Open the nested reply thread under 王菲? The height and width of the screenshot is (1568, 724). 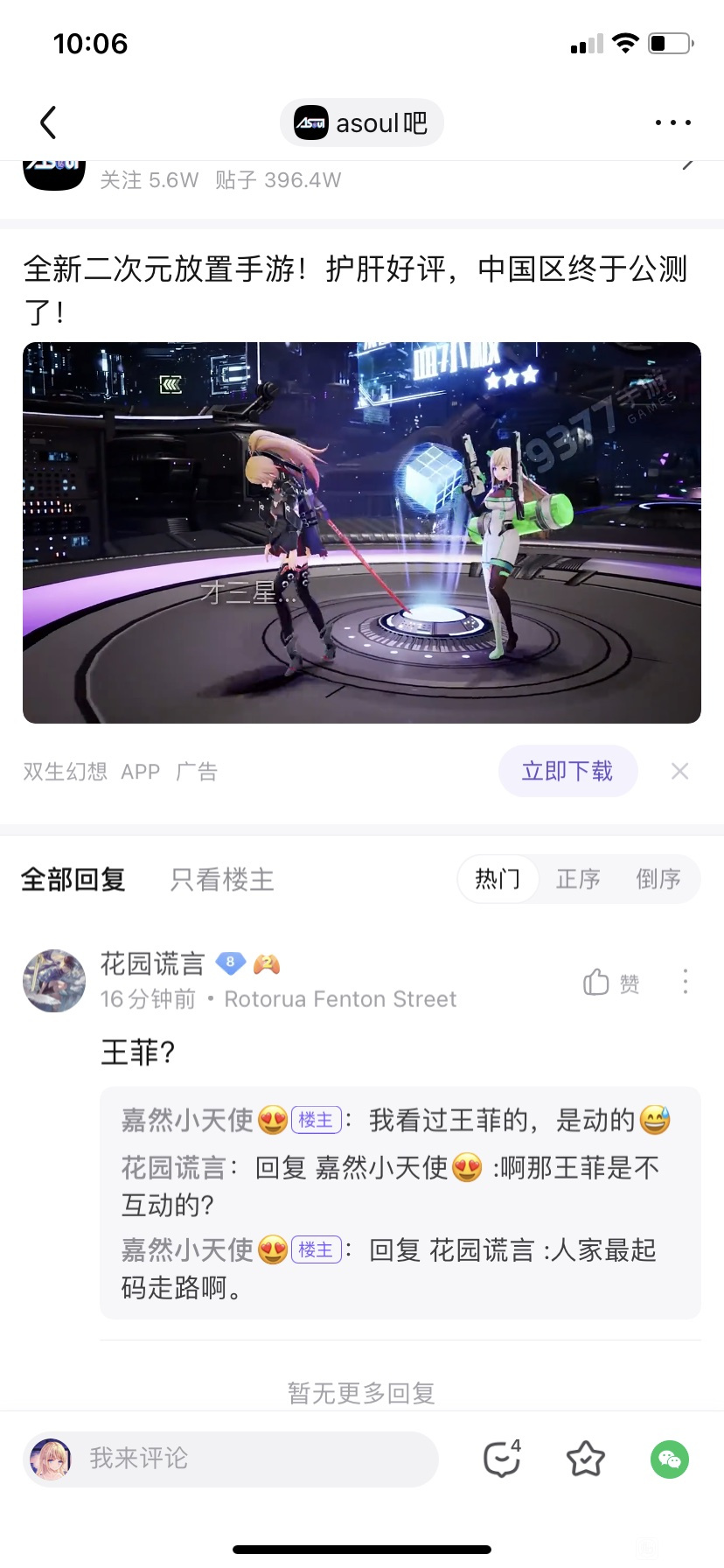coord(400,1202)
